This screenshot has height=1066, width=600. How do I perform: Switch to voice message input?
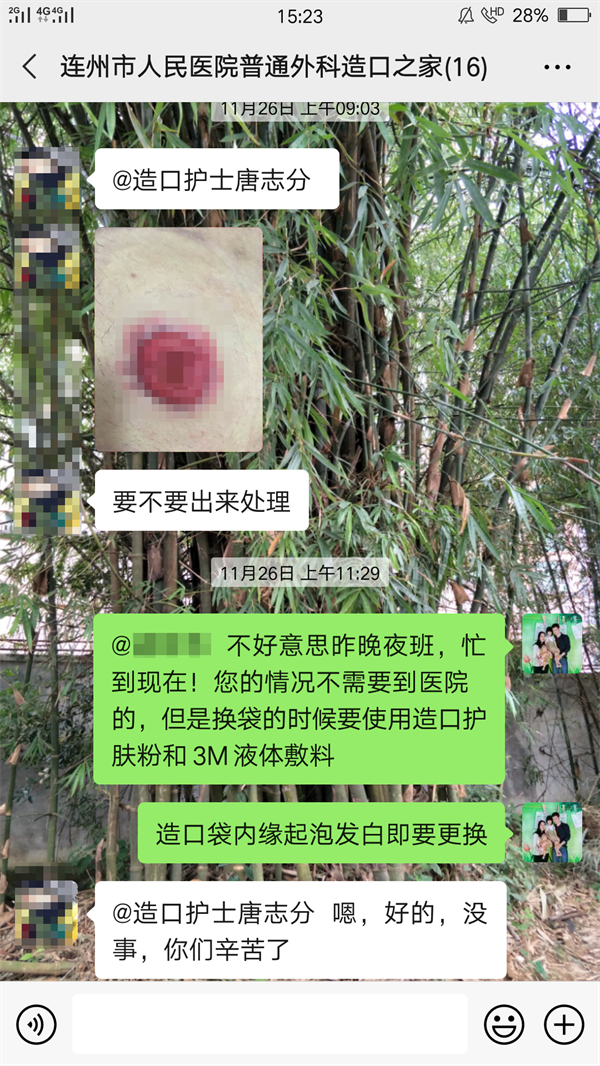click(37, 1024)
